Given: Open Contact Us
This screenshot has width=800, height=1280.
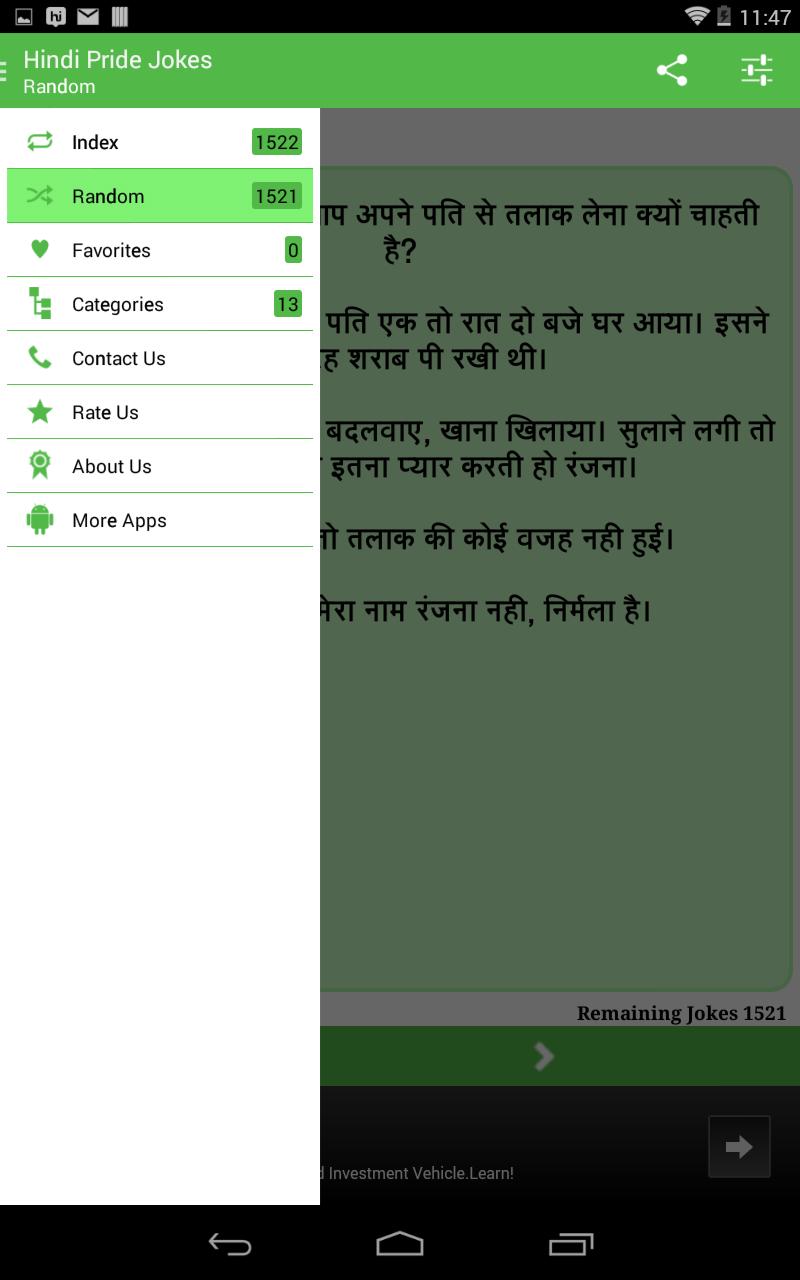Looking at the screenshot, I should coord(160,358).
